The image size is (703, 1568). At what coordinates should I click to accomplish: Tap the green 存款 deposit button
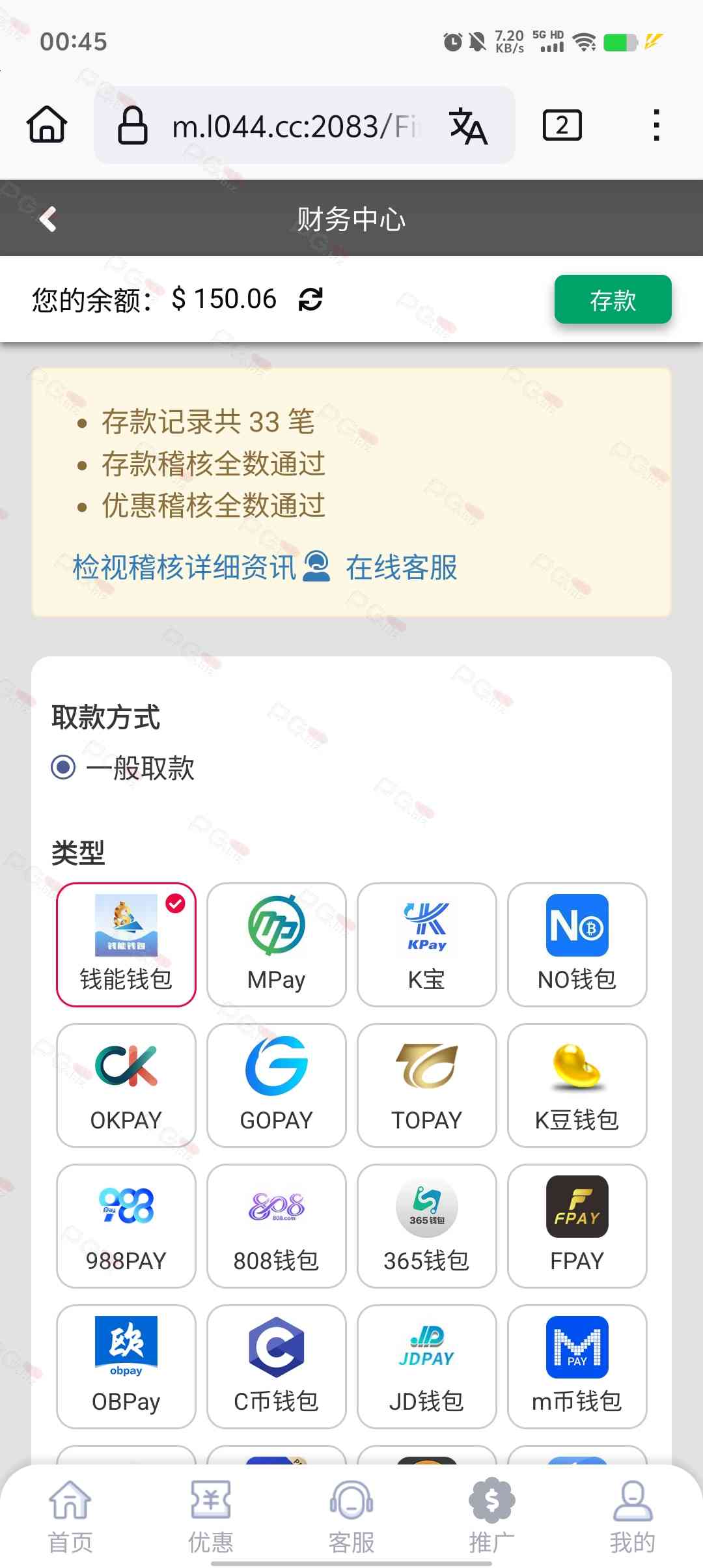click(612, 300)
